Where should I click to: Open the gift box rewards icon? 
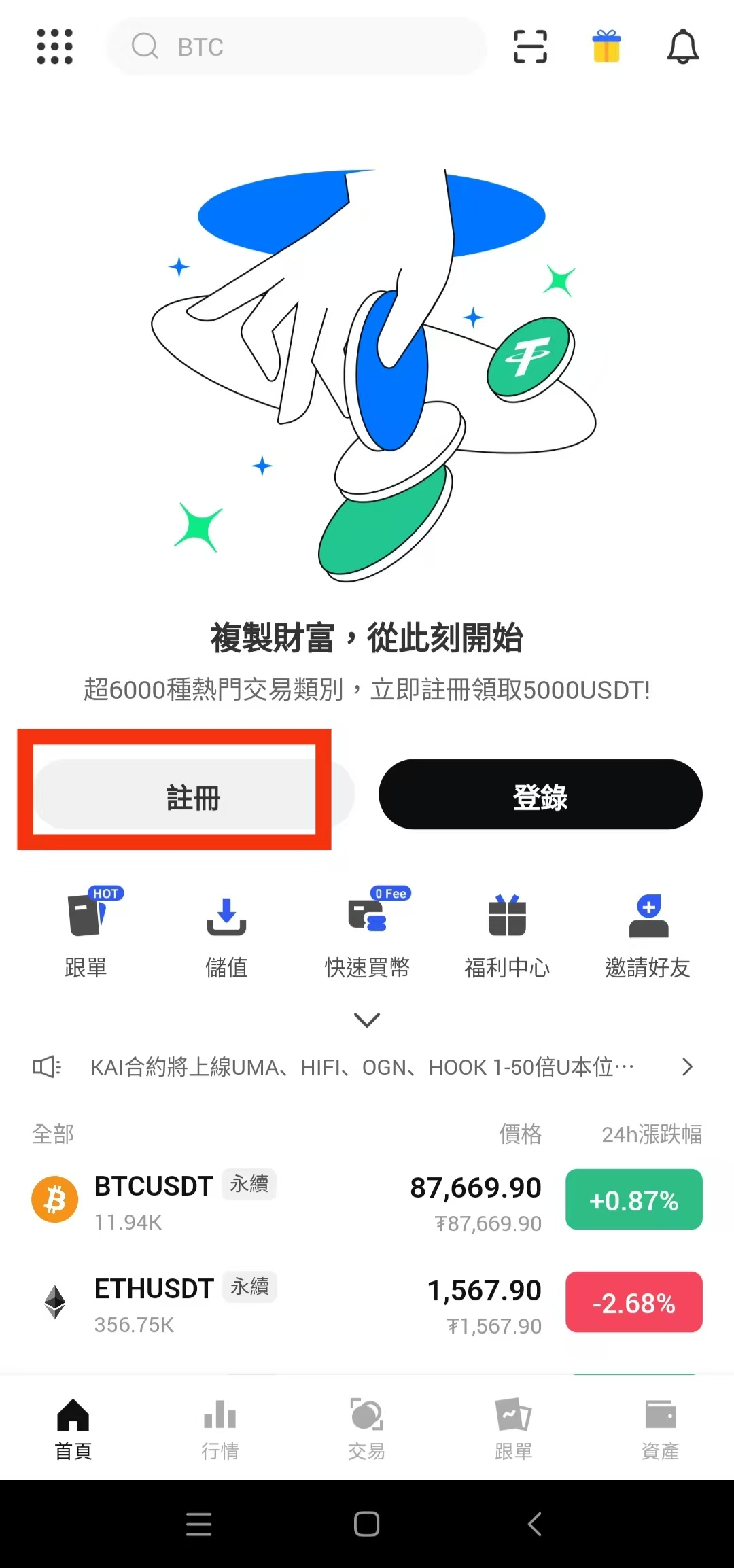pyautogui.click(x=606, y=46)
